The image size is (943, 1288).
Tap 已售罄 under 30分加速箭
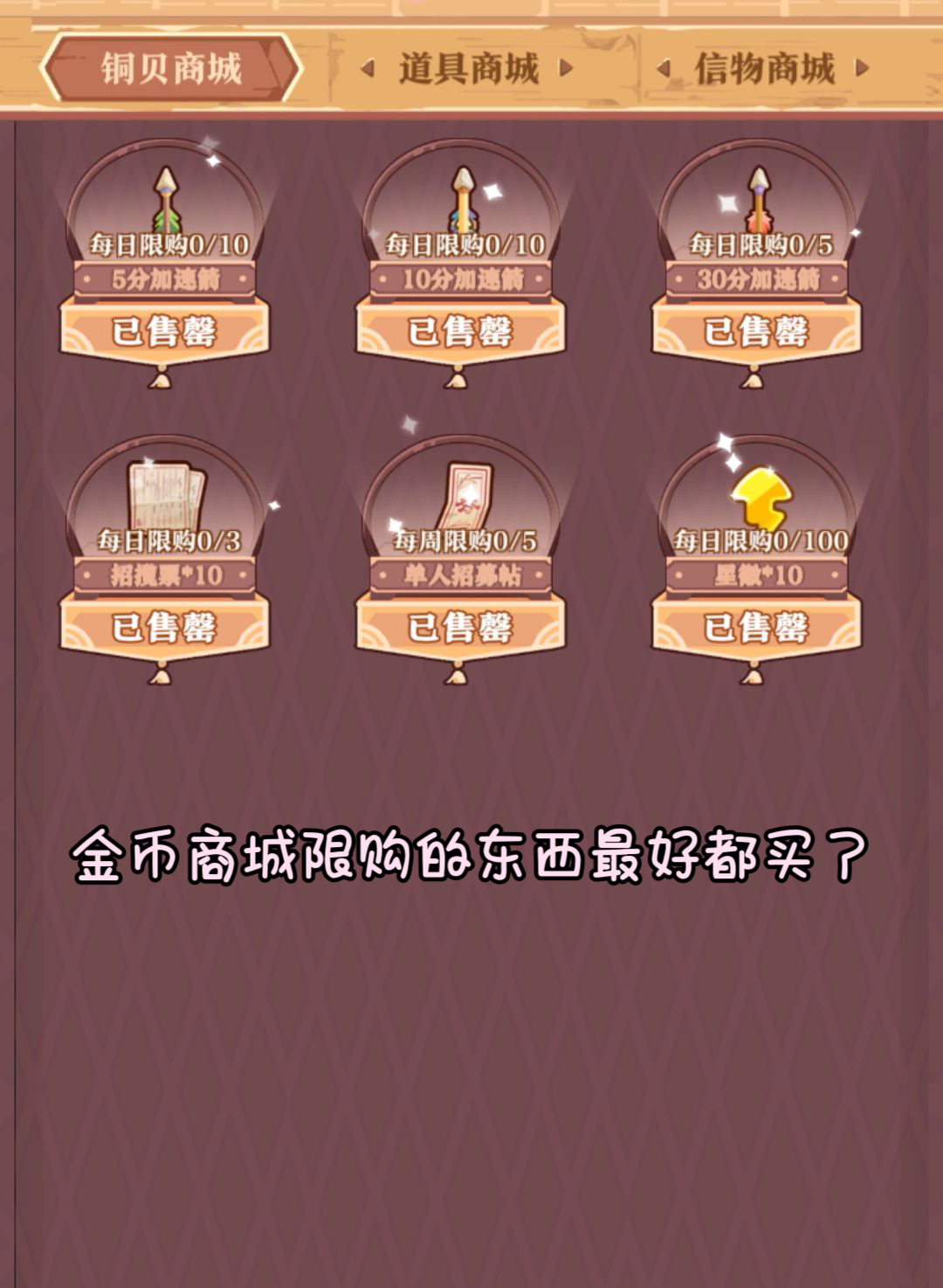tap(756, 331)
